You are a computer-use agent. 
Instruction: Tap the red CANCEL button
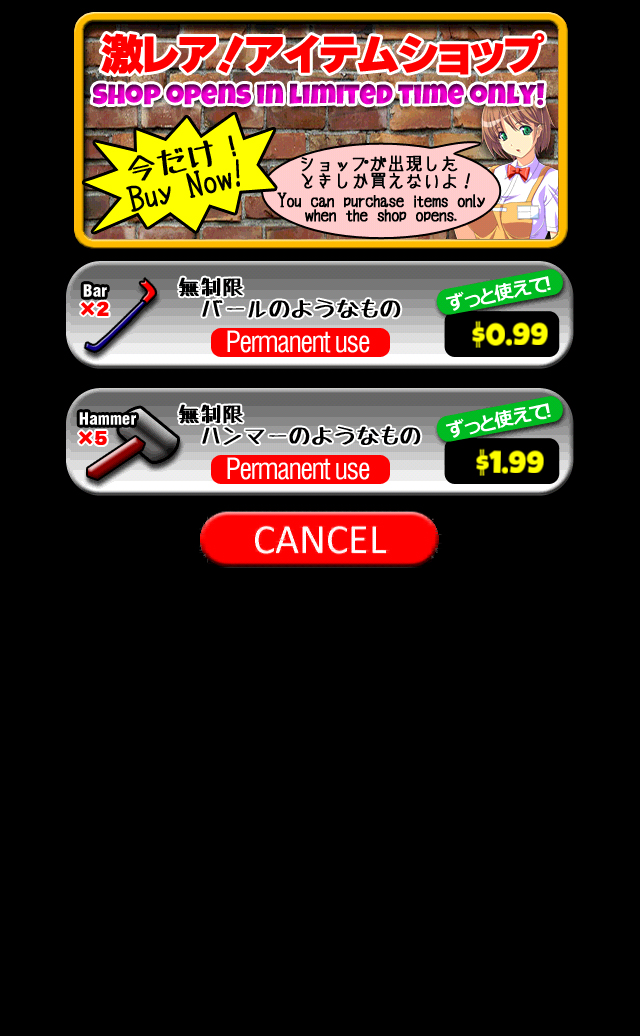coord(319,539)
